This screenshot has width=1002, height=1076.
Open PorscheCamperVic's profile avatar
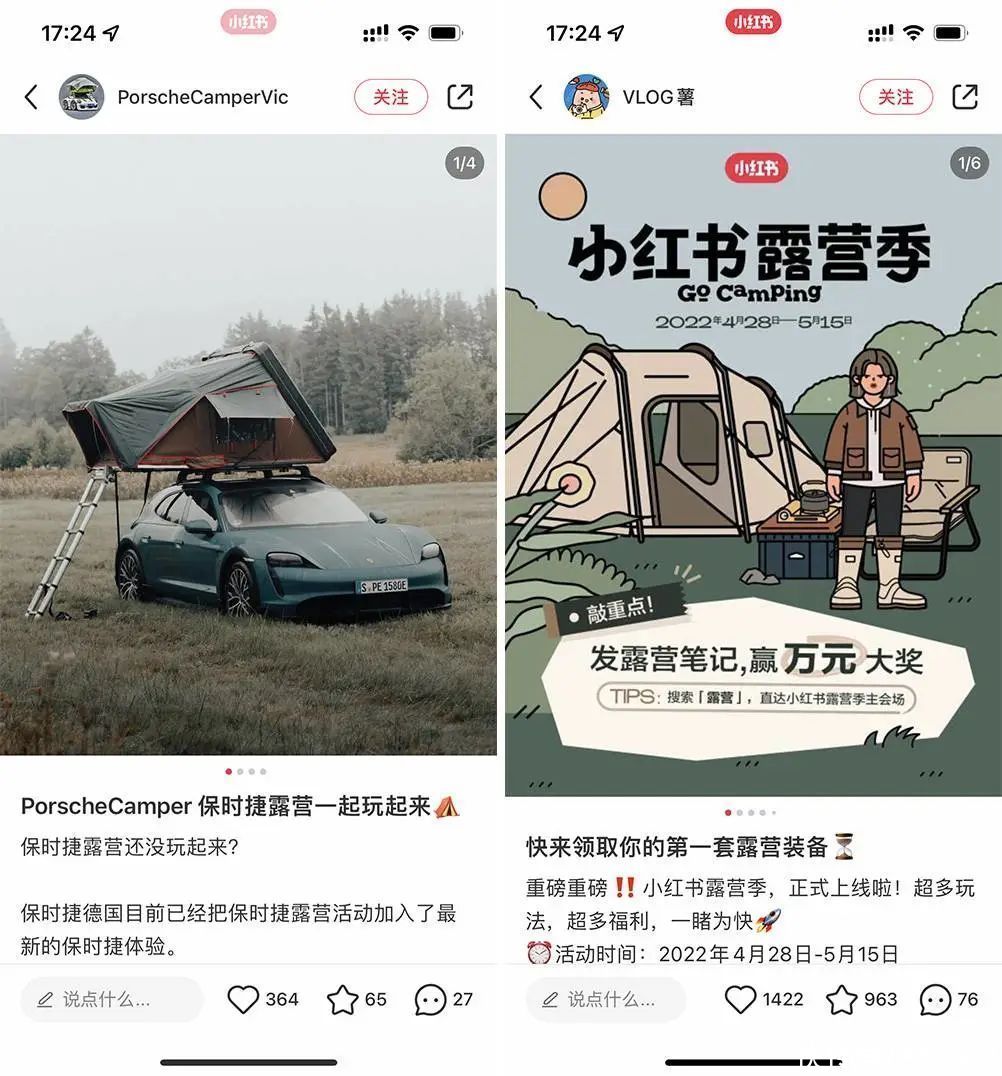click(x=82, y=97)
